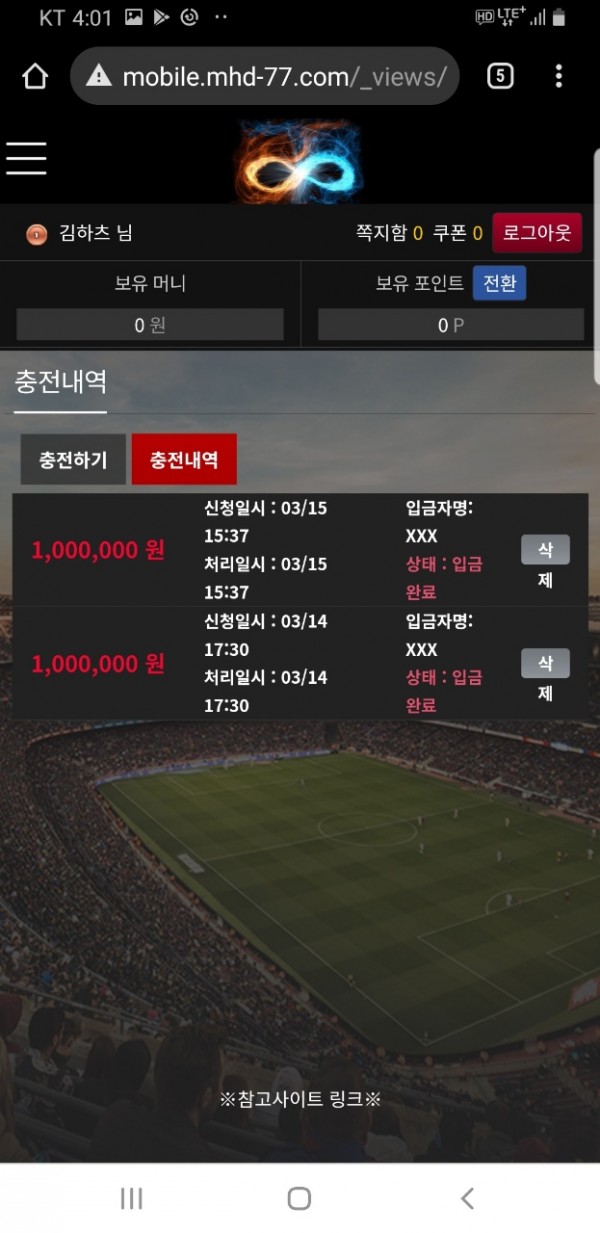Open the recent apps view
The height and width of the screenshot is (1233, 600).
tap(131, 1198)
